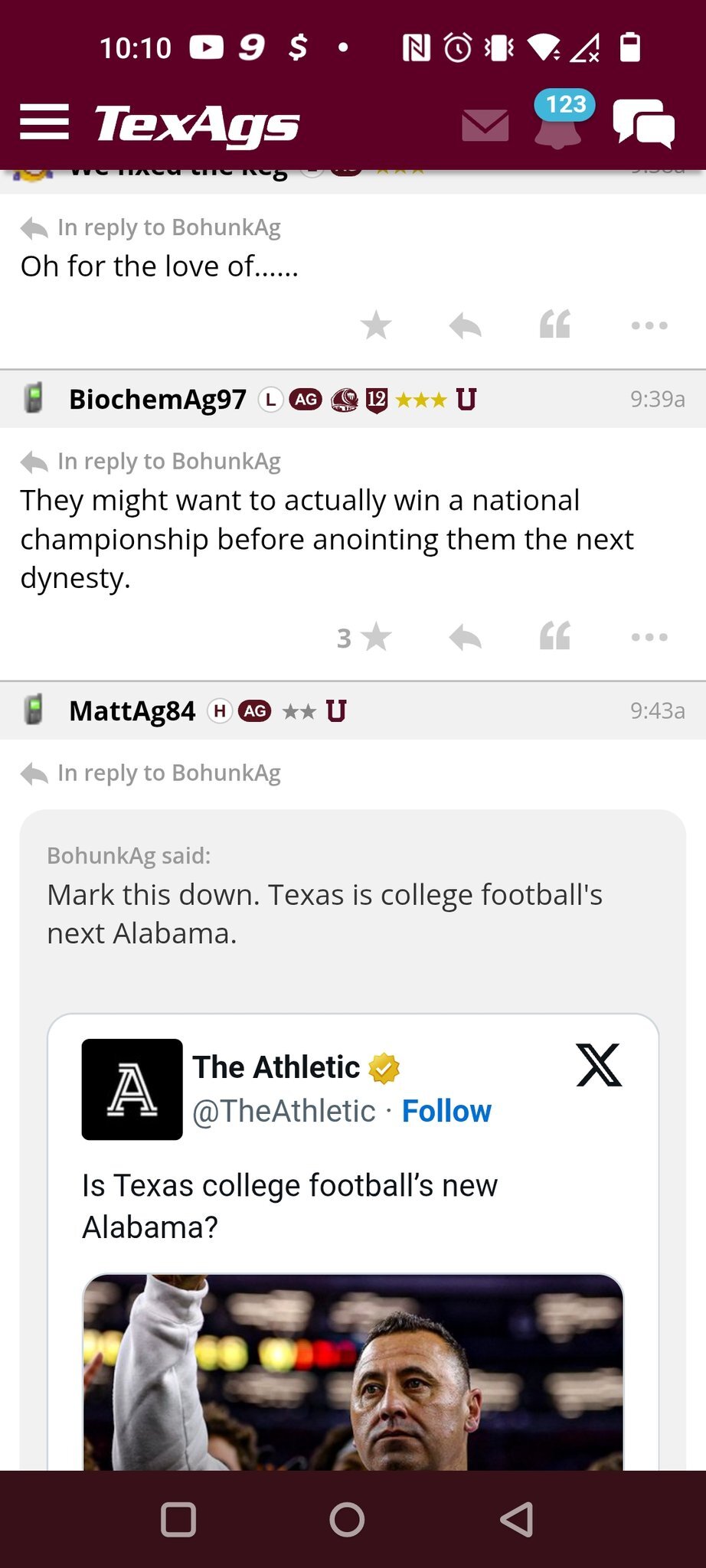Image resolution: width=706 pixels, height=1568 pixels.
Task: Open the private messages envelope
Action: (x=485, y=125)
